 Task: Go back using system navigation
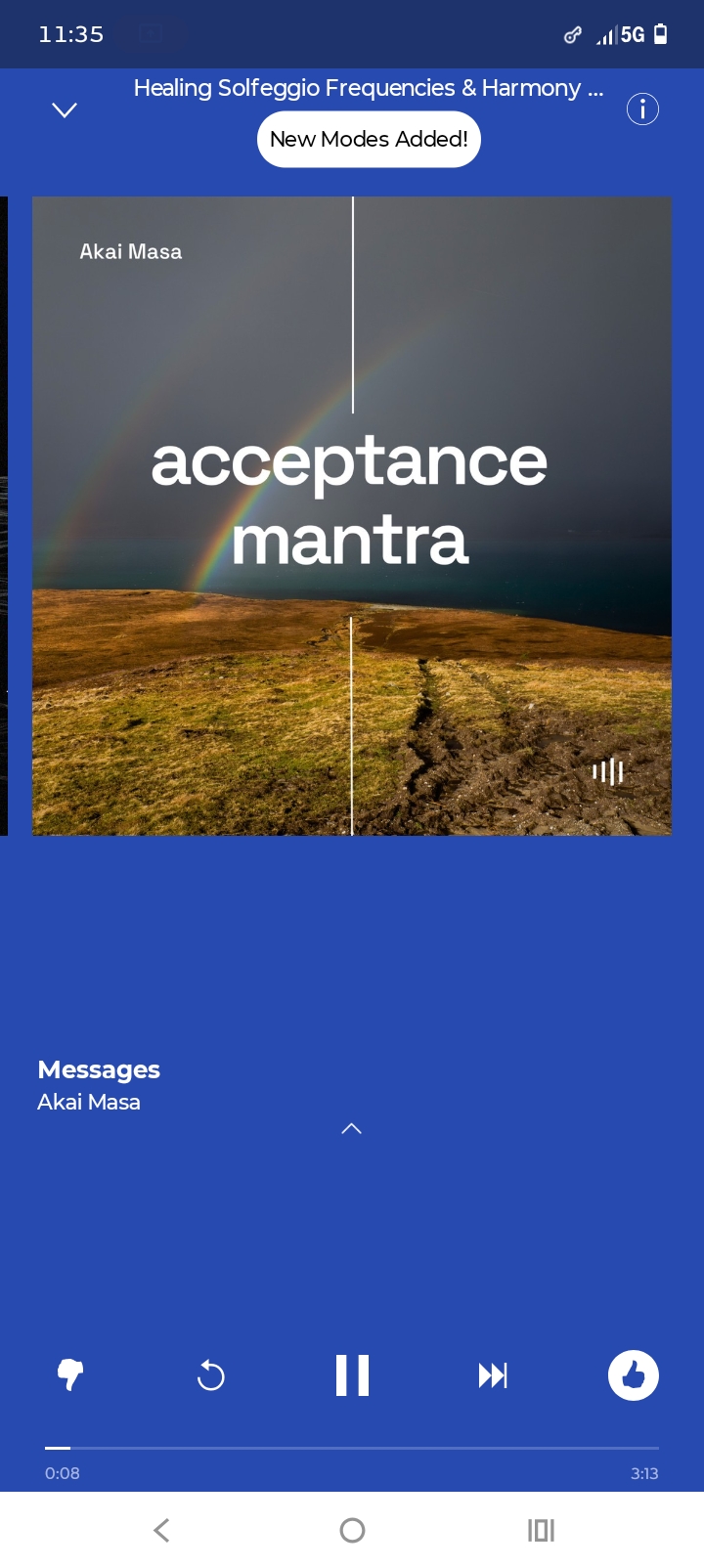[x=162, y=1530]
